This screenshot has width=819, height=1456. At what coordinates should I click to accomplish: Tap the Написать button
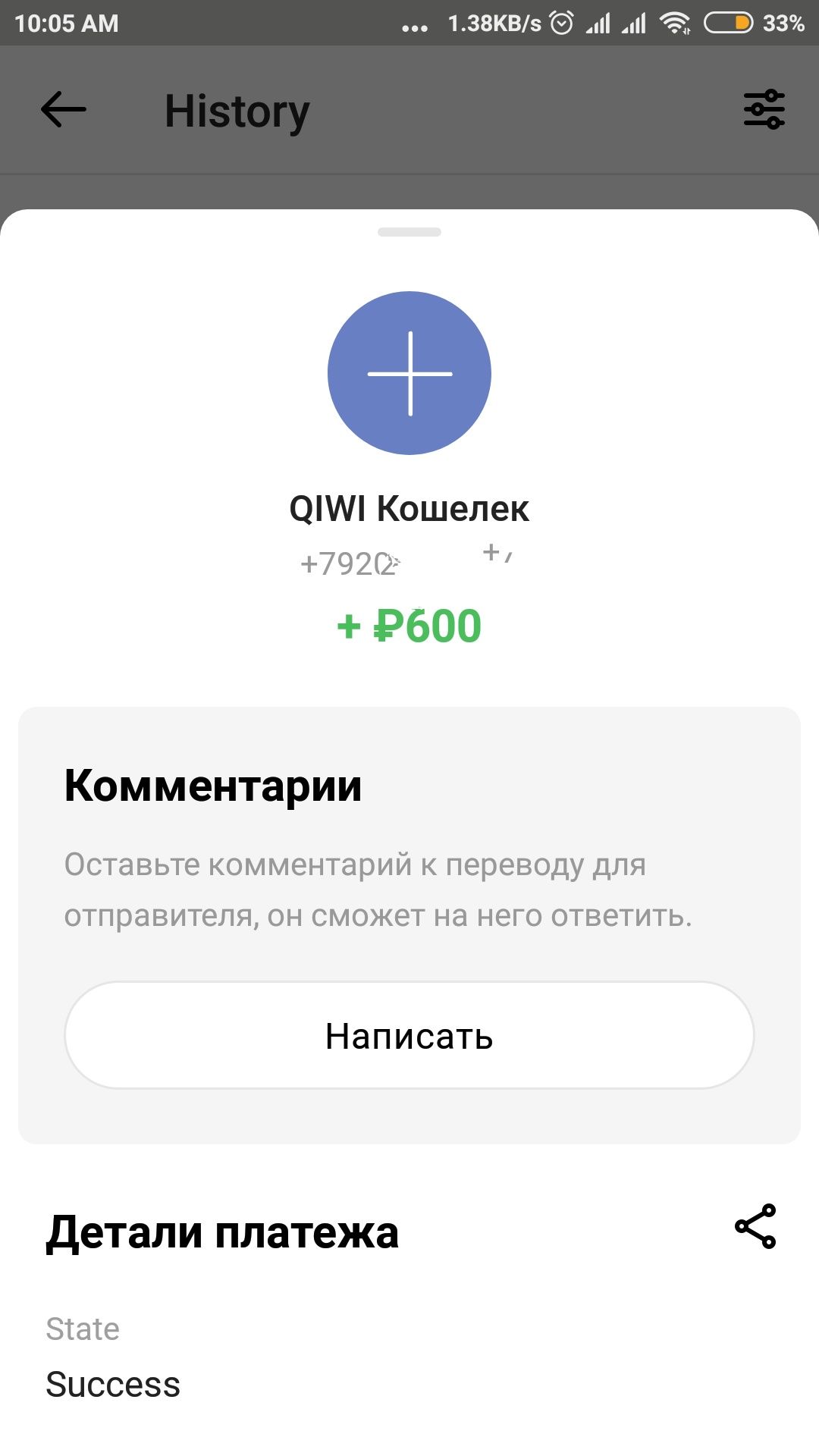pyautogui.click(x=409, y=1035)
